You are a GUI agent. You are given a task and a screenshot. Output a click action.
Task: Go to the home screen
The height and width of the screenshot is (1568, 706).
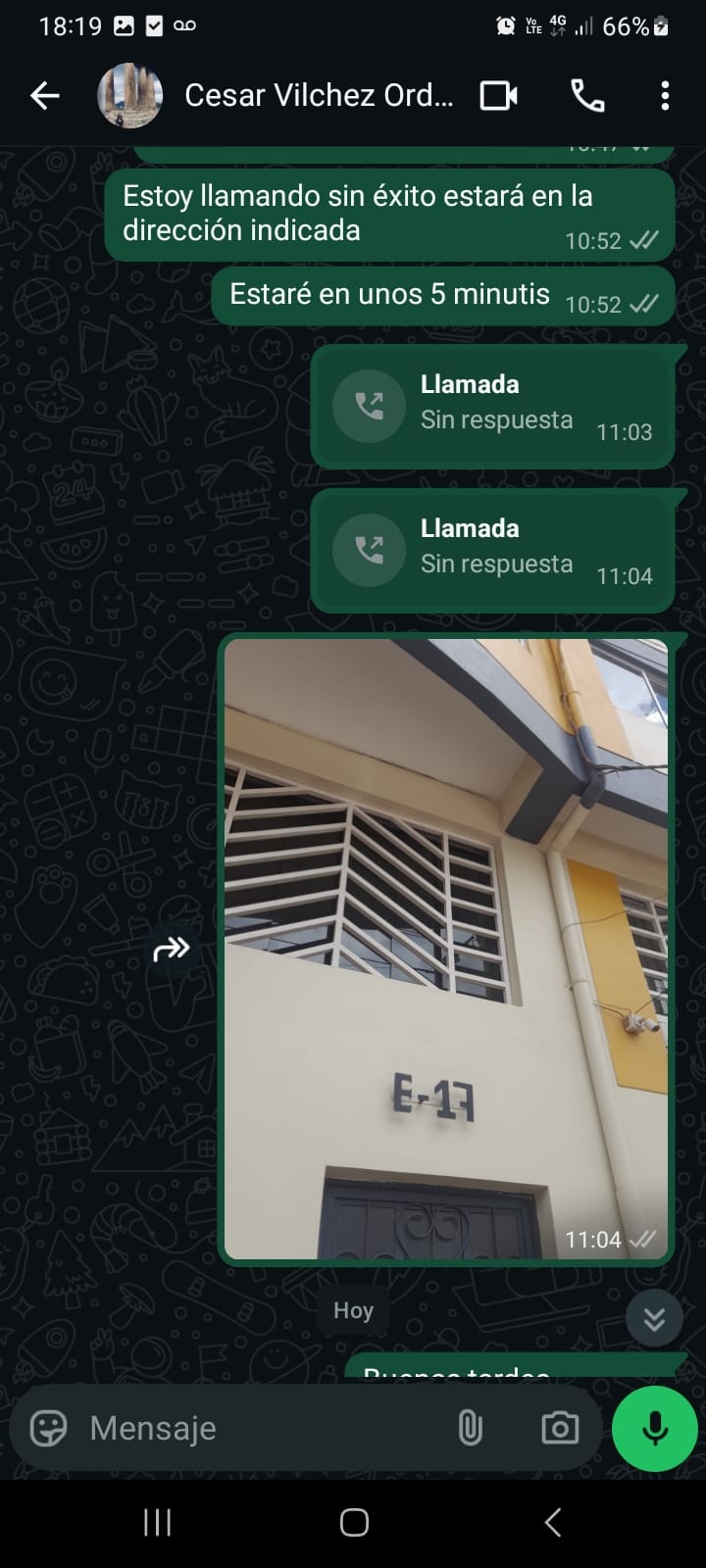[x=354, y=1522]
